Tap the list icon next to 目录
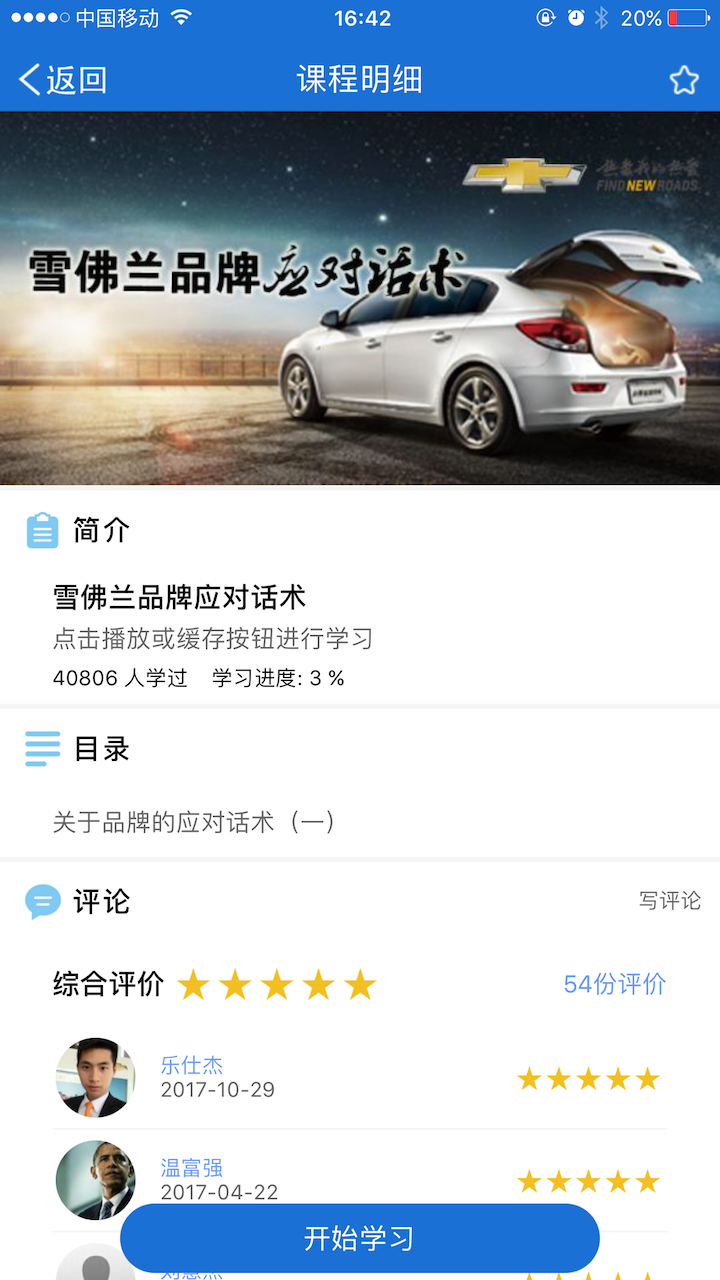Screen dimensions: 720x1280 click(x=41, y=749)
